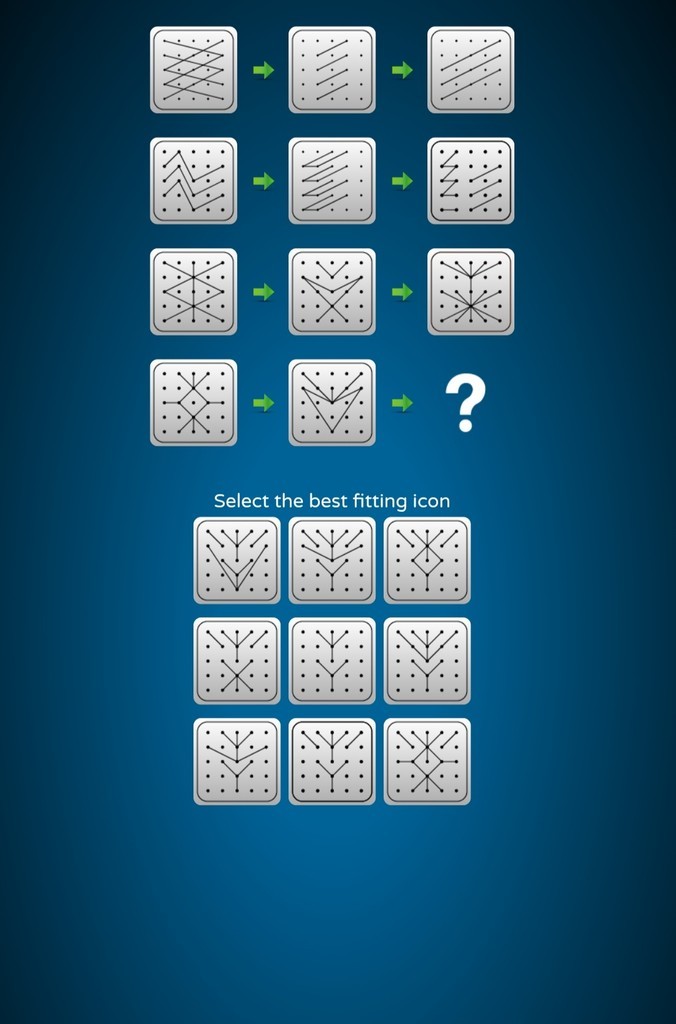This screenshot has height=1024, width=676.
Task: Pick the option with nested Vs and bottom Y
Action: [x=427, y=661]
